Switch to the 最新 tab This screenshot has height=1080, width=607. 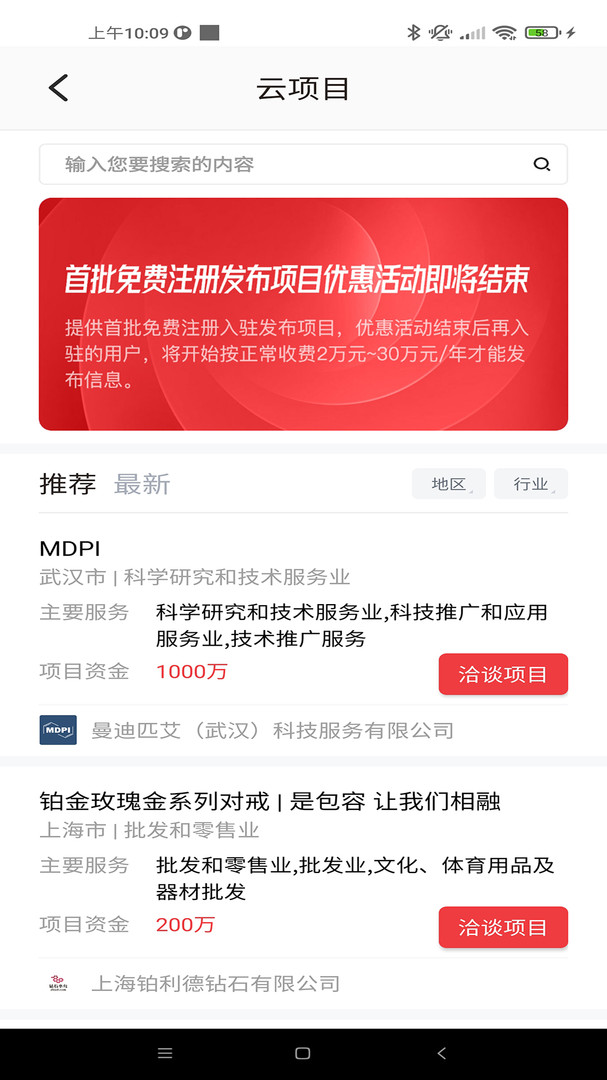pos(142,485)
